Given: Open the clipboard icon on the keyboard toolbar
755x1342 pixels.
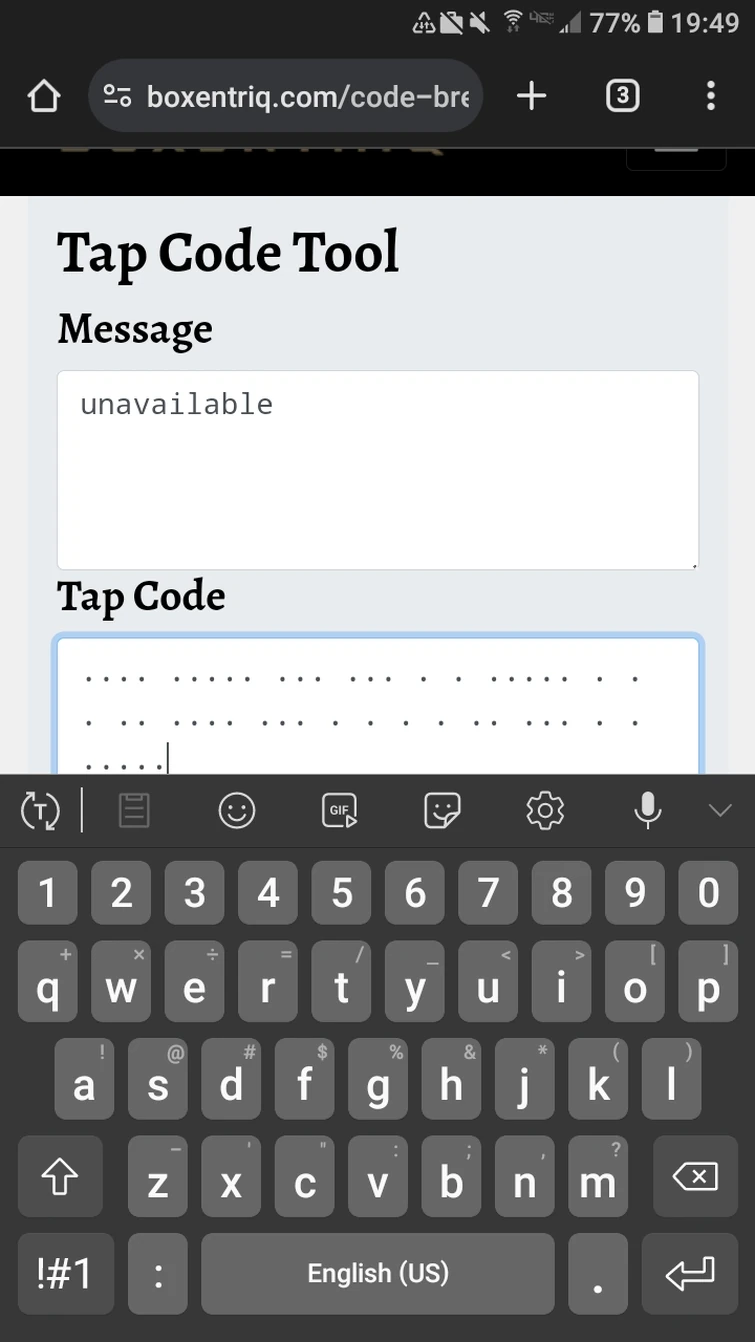Looking at the screenshot, I should 134,811.
